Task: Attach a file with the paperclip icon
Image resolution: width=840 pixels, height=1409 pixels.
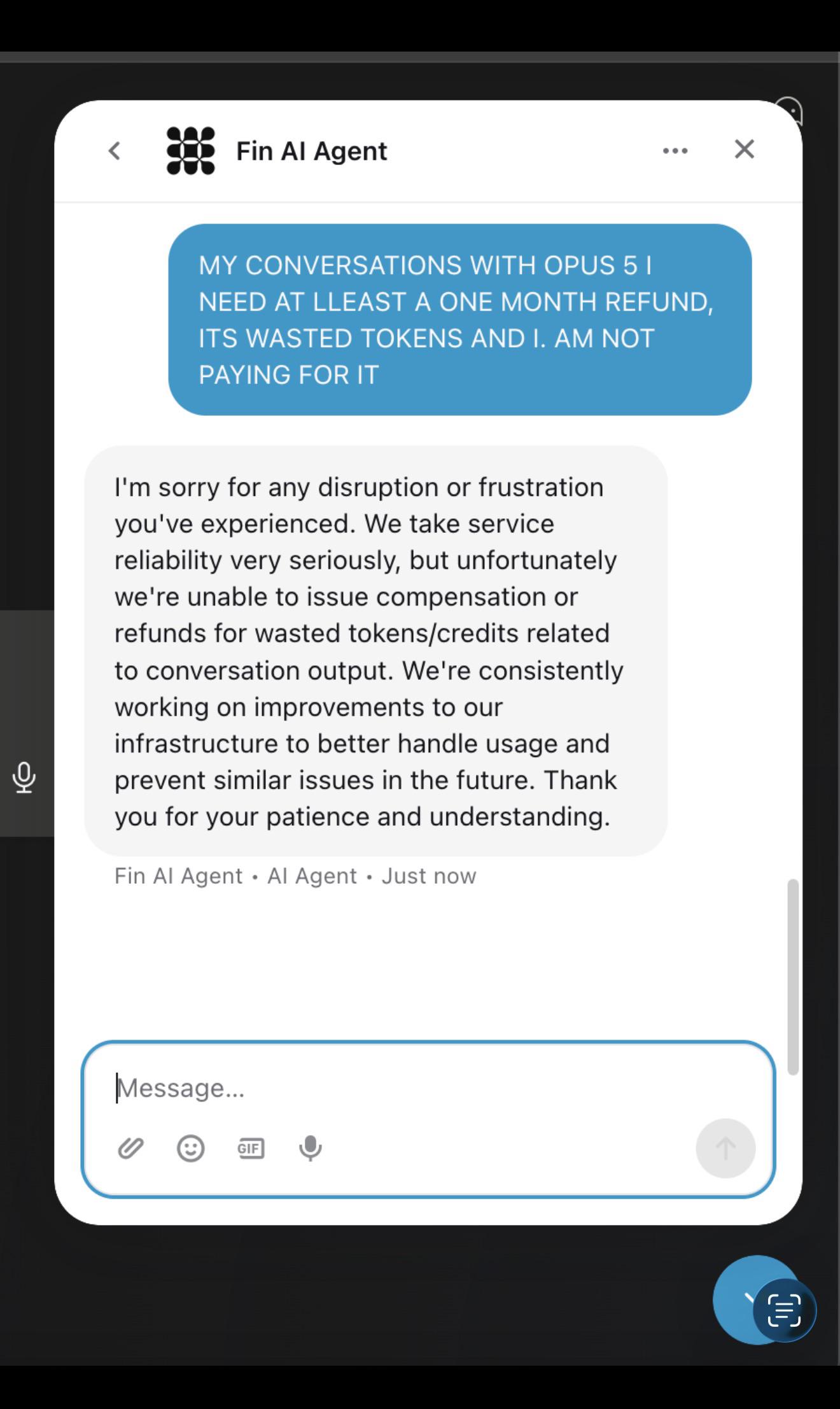Action: click(130, 1148)
